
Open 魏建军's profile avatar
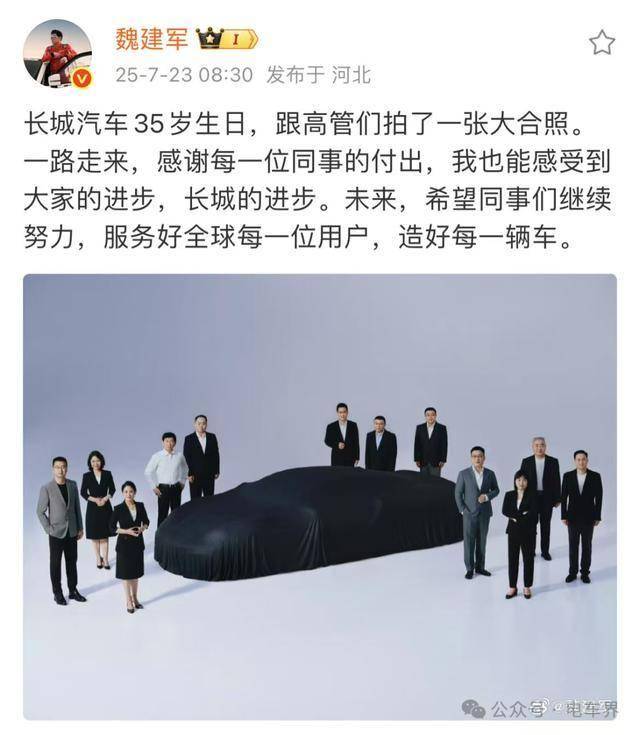[58, 53]
